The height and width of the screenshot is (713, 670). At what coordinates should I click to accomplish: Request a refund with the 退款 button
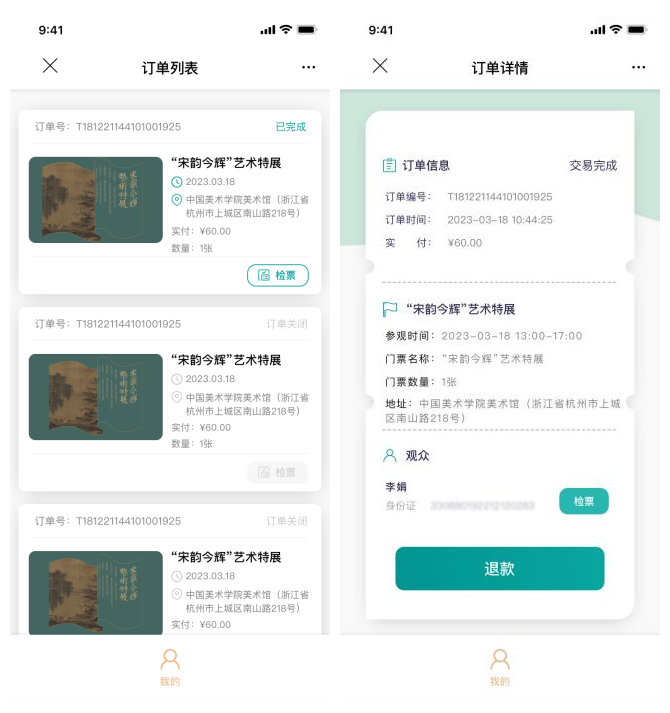(499, 569)
